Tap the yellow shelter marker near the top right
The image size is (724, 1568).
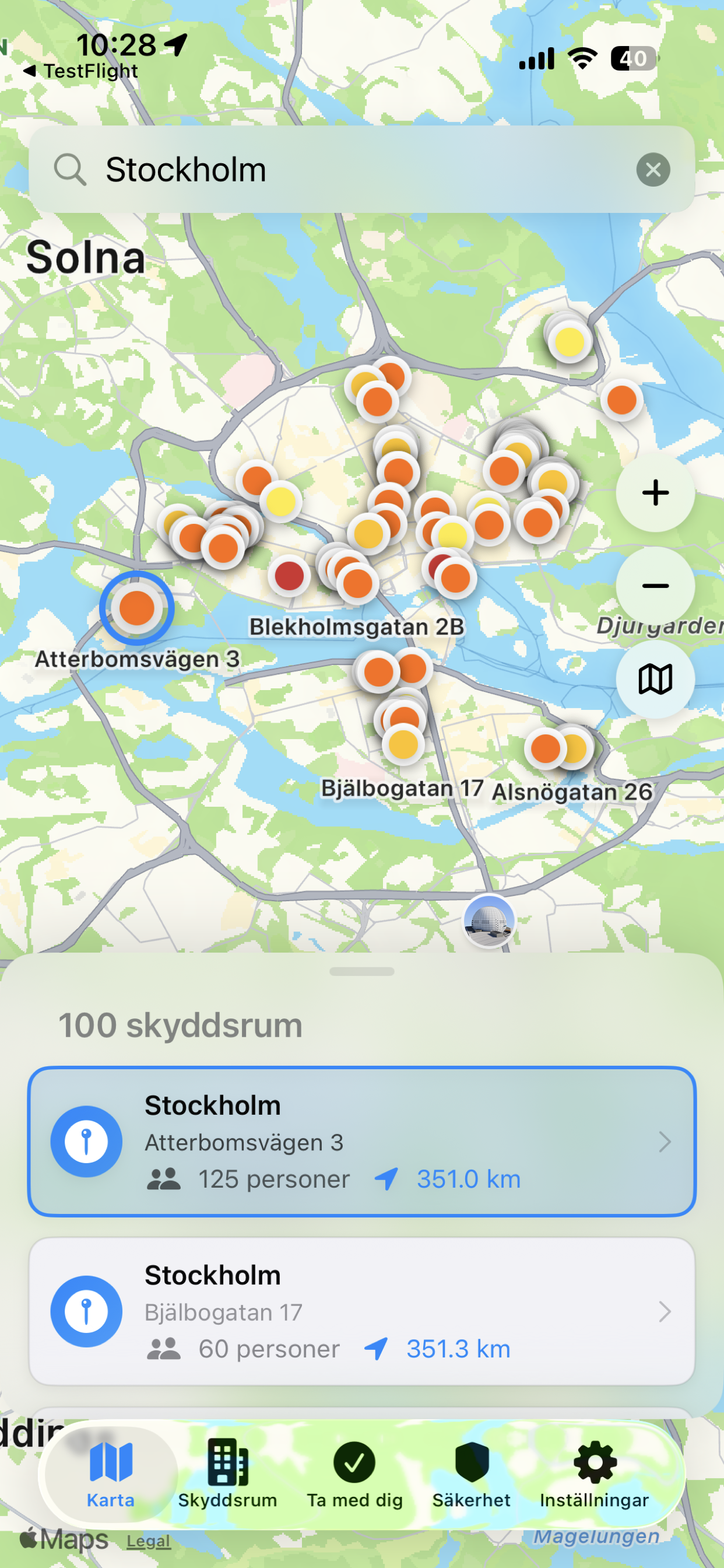pos(568,342)
